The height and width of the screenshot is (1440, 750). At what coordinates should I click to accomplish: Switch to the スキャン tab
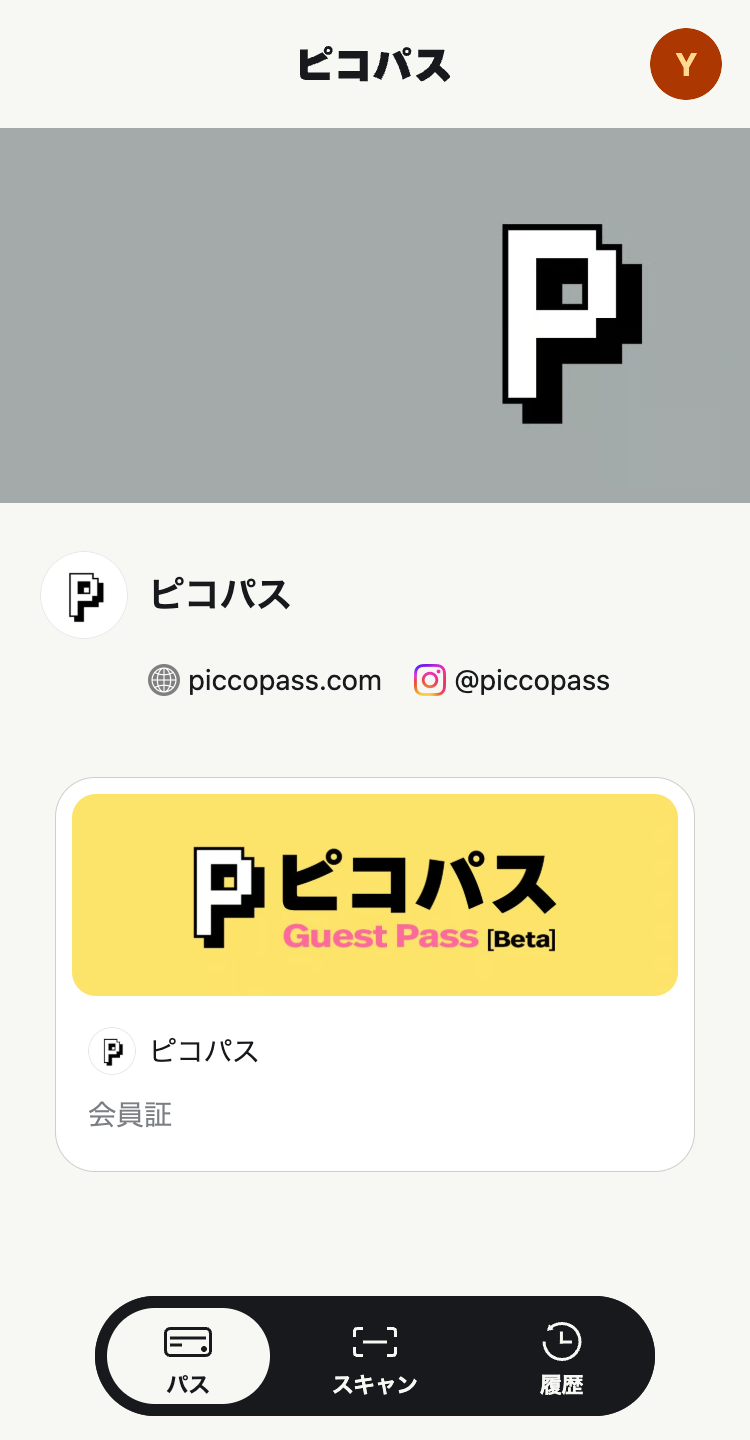(375, 1356)
